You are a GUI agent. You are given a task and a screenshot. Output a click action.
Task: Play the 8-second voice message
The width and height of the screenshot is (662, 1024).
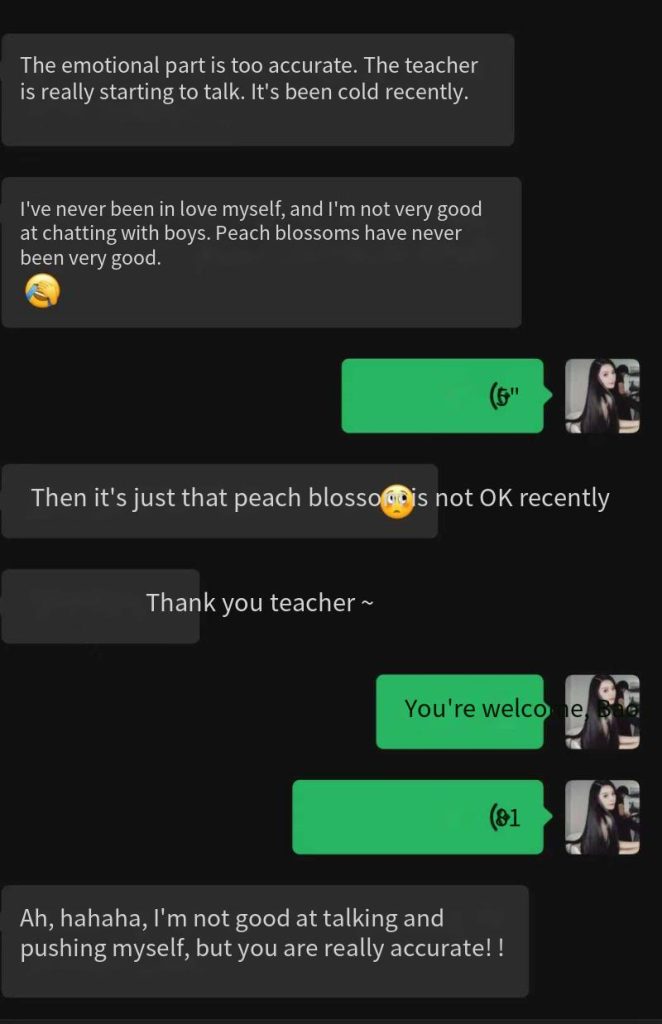tap(418, 817)
